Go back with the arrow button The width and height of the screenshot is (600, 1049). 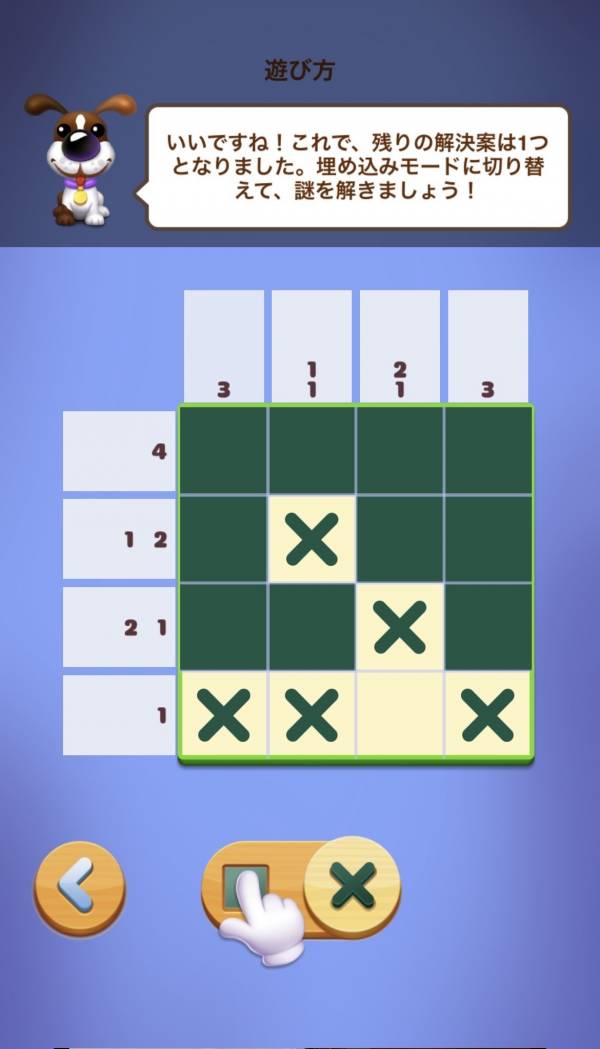click(x=80, y=887)
